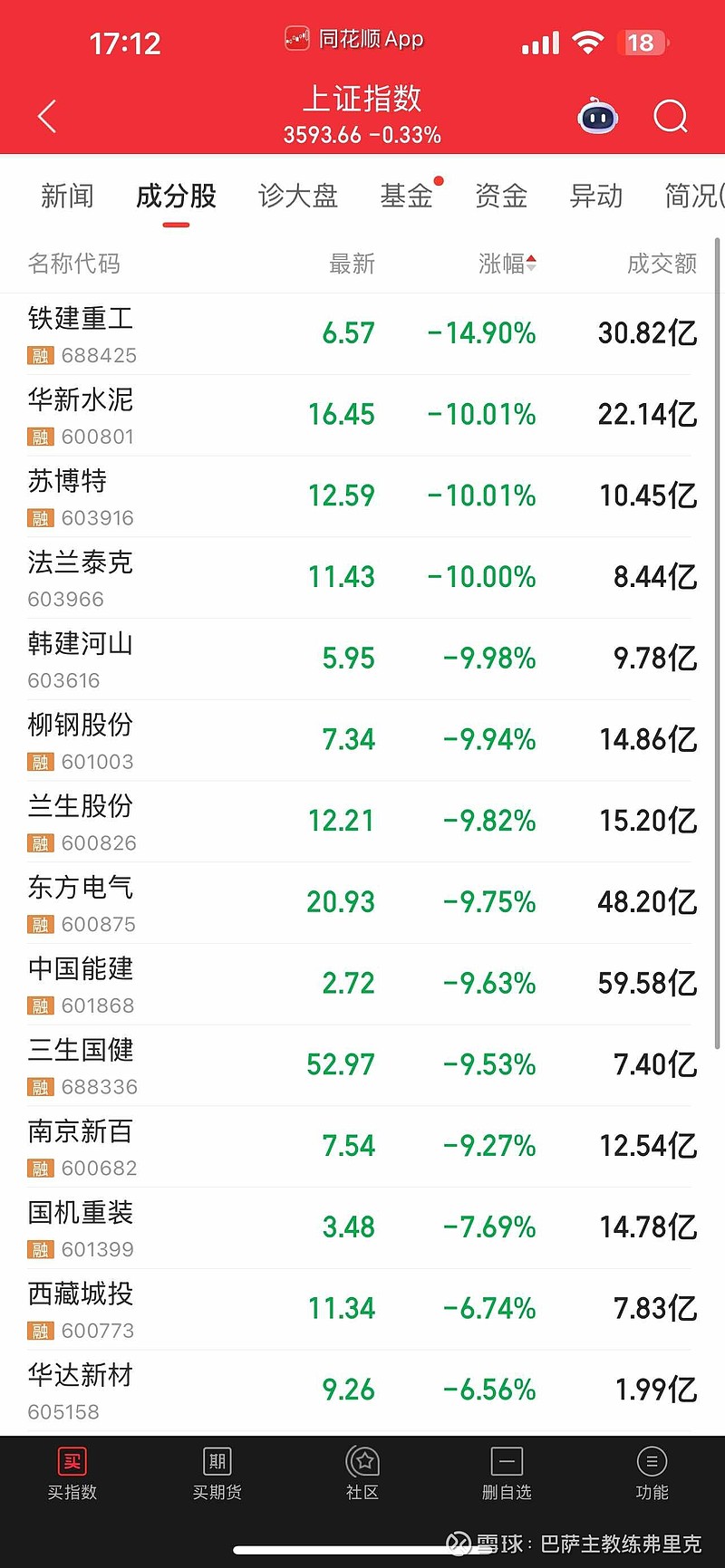Switch to the 异动 tab

[x=596, y=196]
